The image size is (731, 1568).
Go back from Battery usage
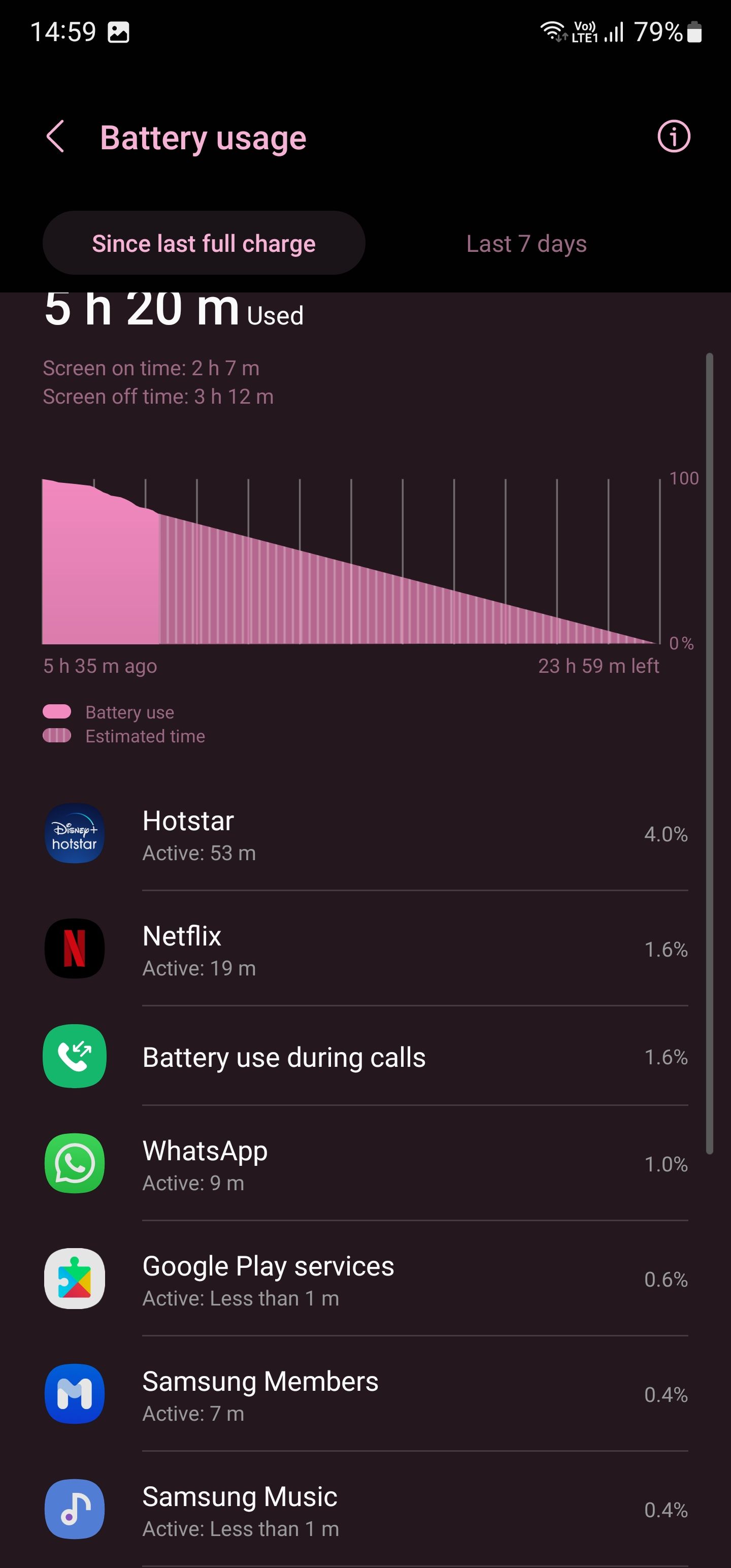pos(55,137)
